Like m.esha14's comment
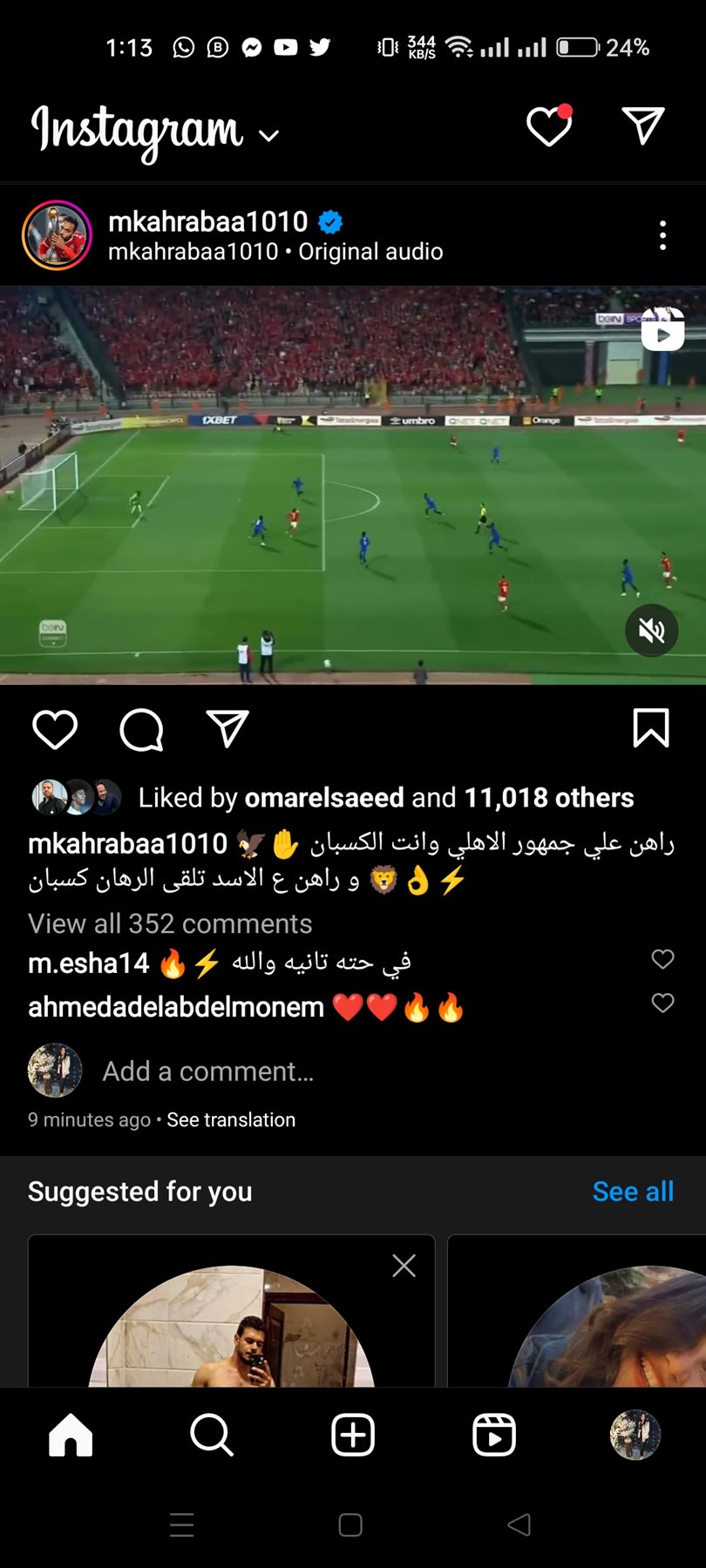Image resolution: width=706 pixels, height=1568 pixels. pos(662,959)
